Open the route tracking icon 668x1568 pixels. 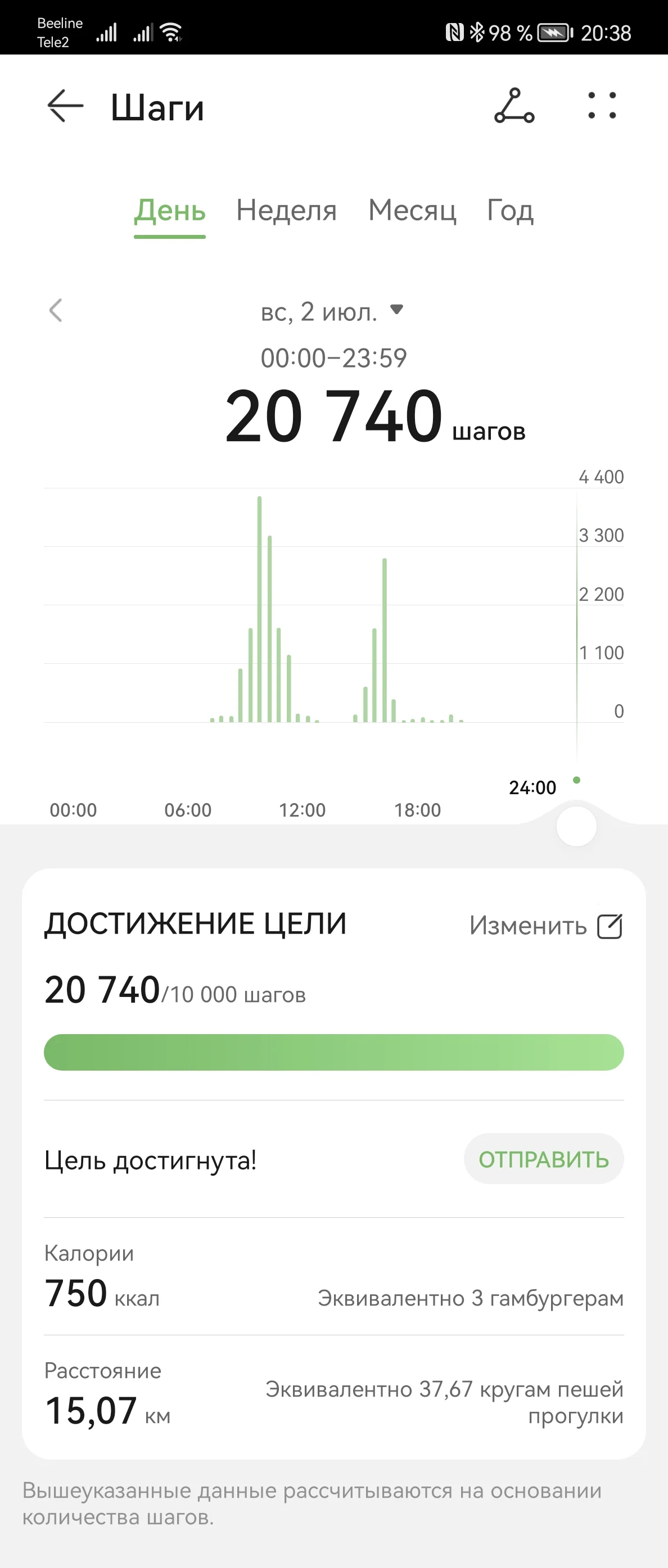click(514, 106)
